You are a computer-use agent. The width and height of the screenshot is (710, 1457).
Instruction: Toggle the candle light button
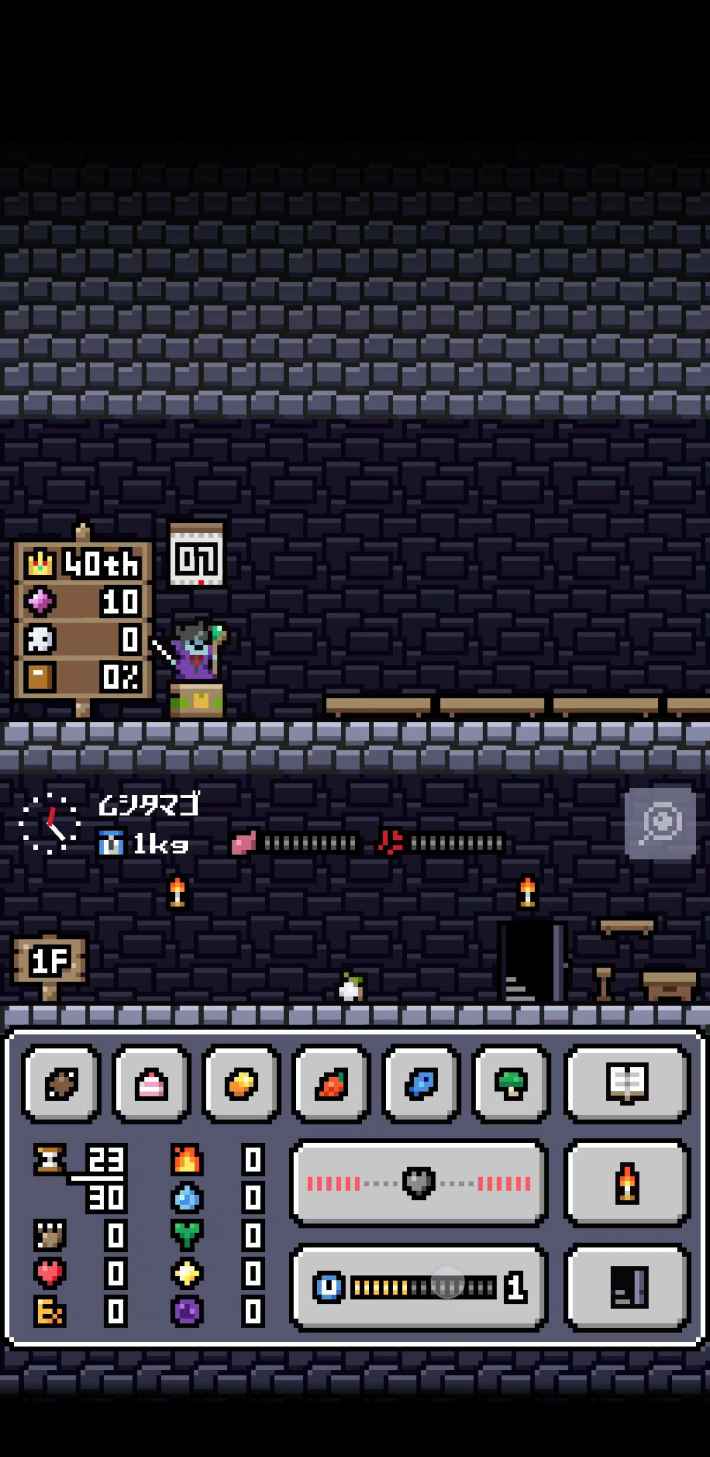[627, 1183]
